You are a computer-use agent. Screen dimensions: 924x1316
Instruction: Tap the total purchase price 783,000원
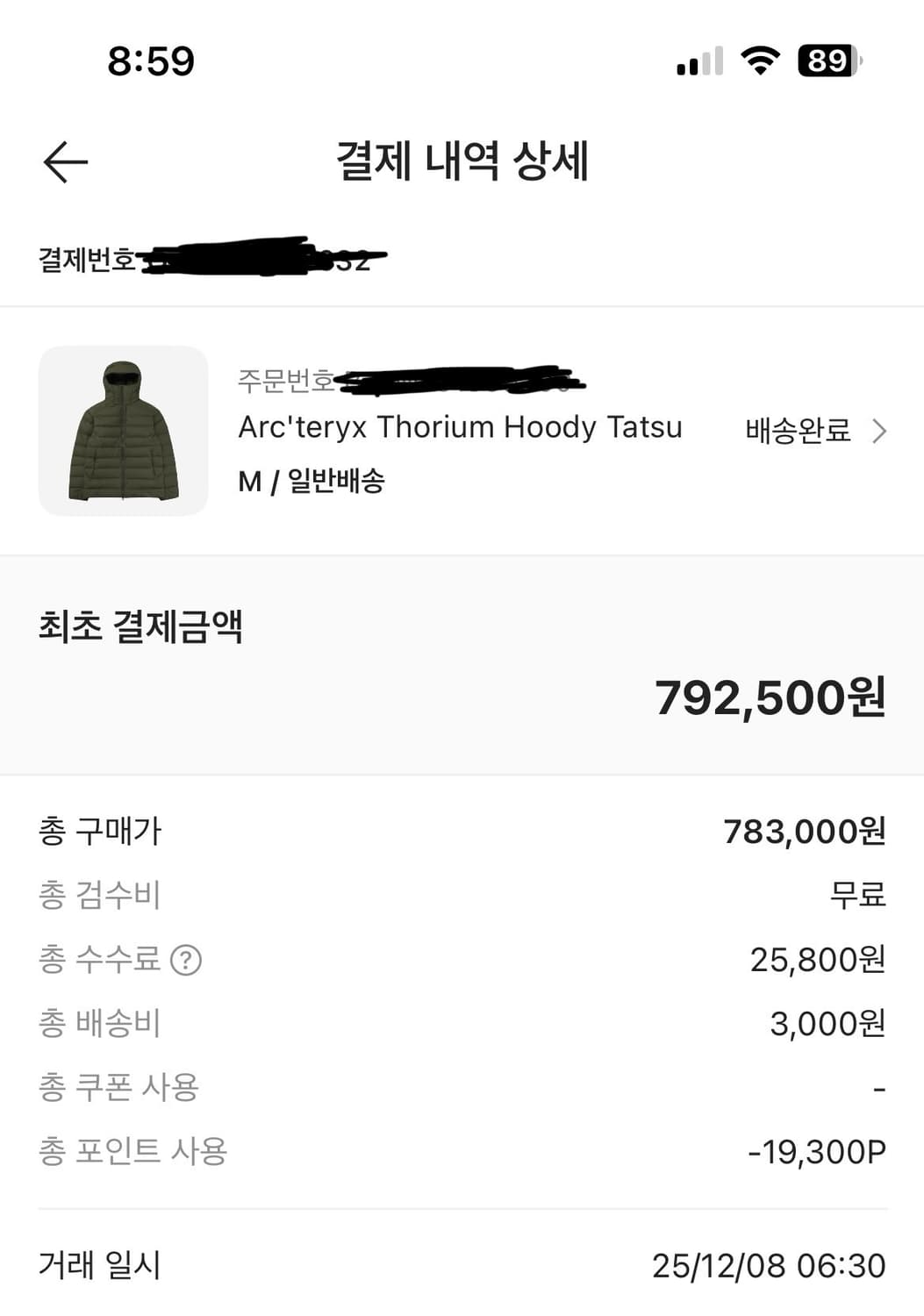(805, 829)
